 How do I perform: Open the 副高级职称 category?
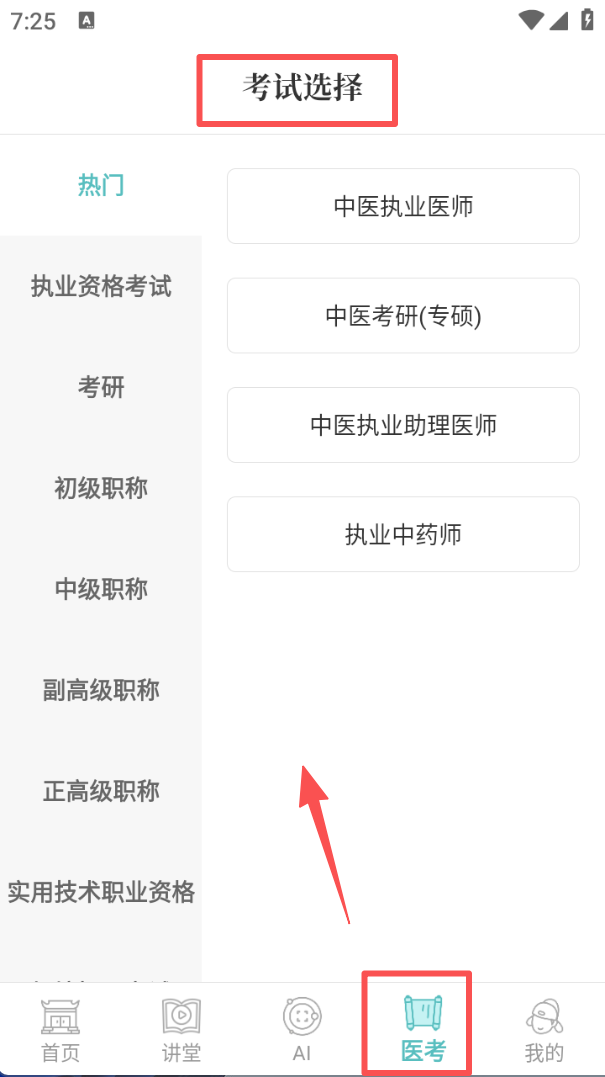[101, 690]
